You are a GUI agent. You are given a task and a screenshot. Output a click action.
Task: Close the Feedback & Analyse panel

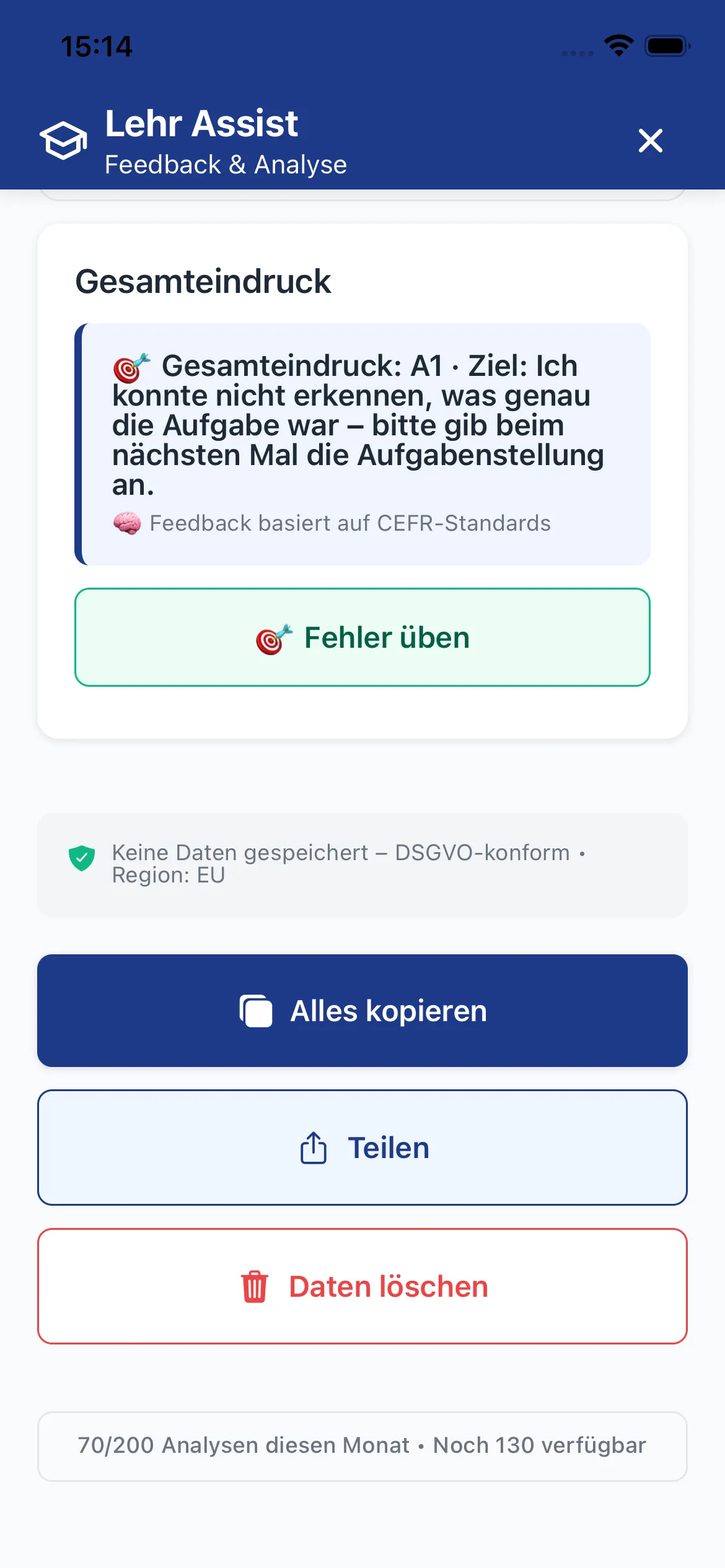(x=651, y=141)
